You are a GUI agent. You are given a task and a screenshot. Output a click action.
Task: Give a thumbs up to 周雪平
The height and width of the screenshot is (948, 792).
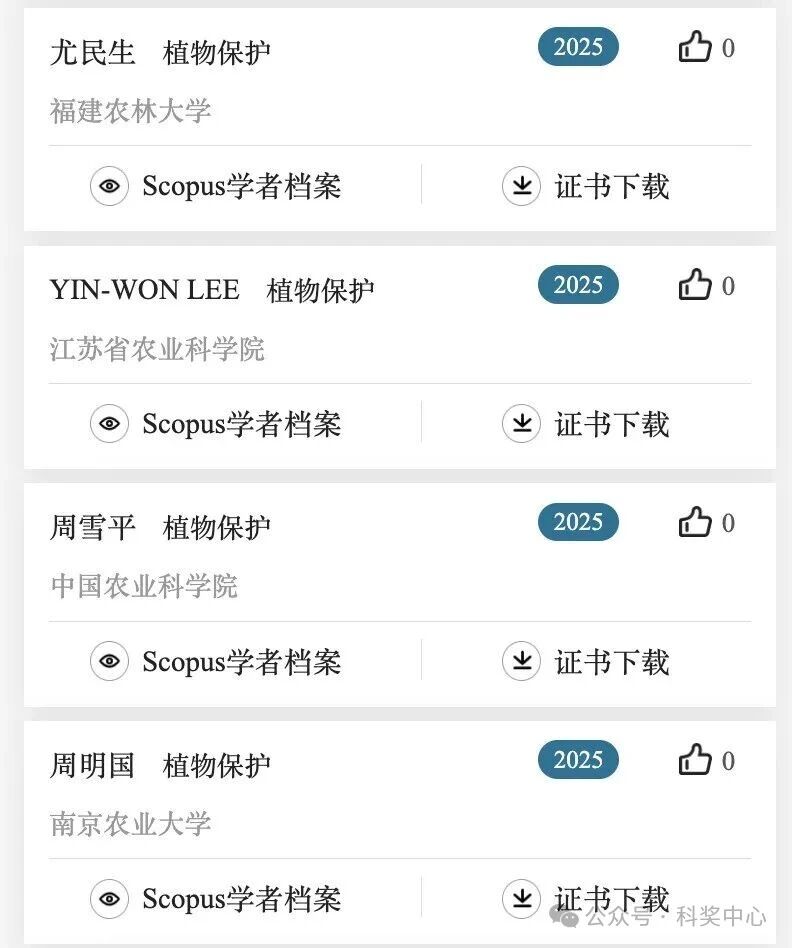pyautogui.click(x=694, y=523)
